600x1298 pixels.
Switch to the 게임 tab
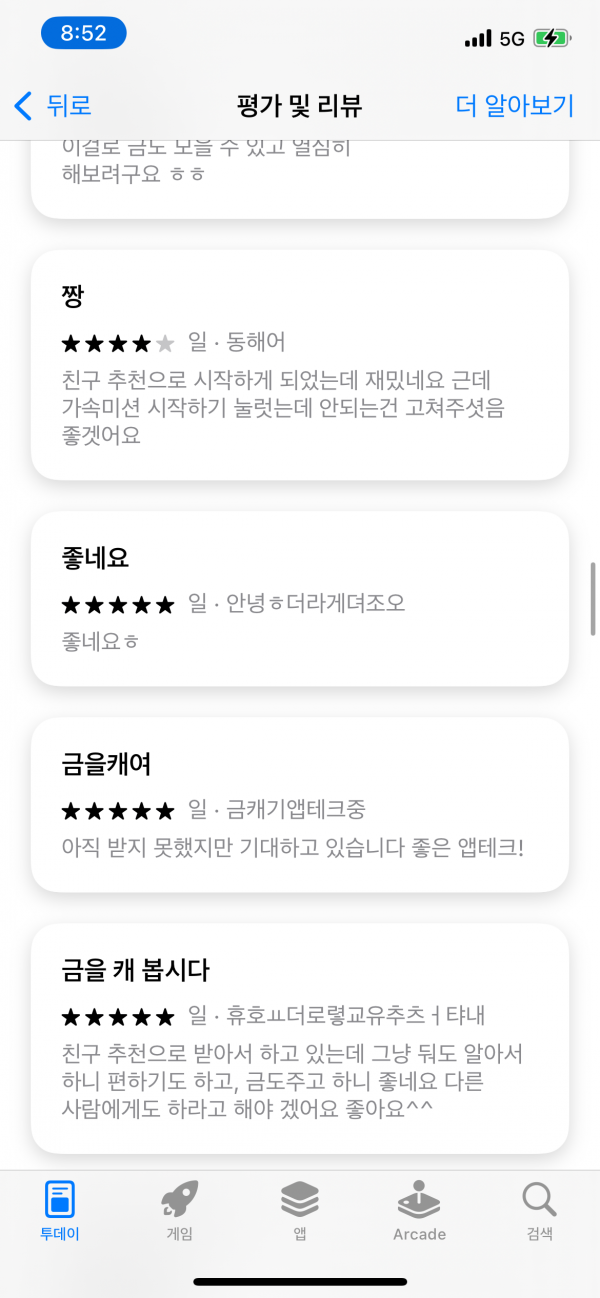(180, 1210)
